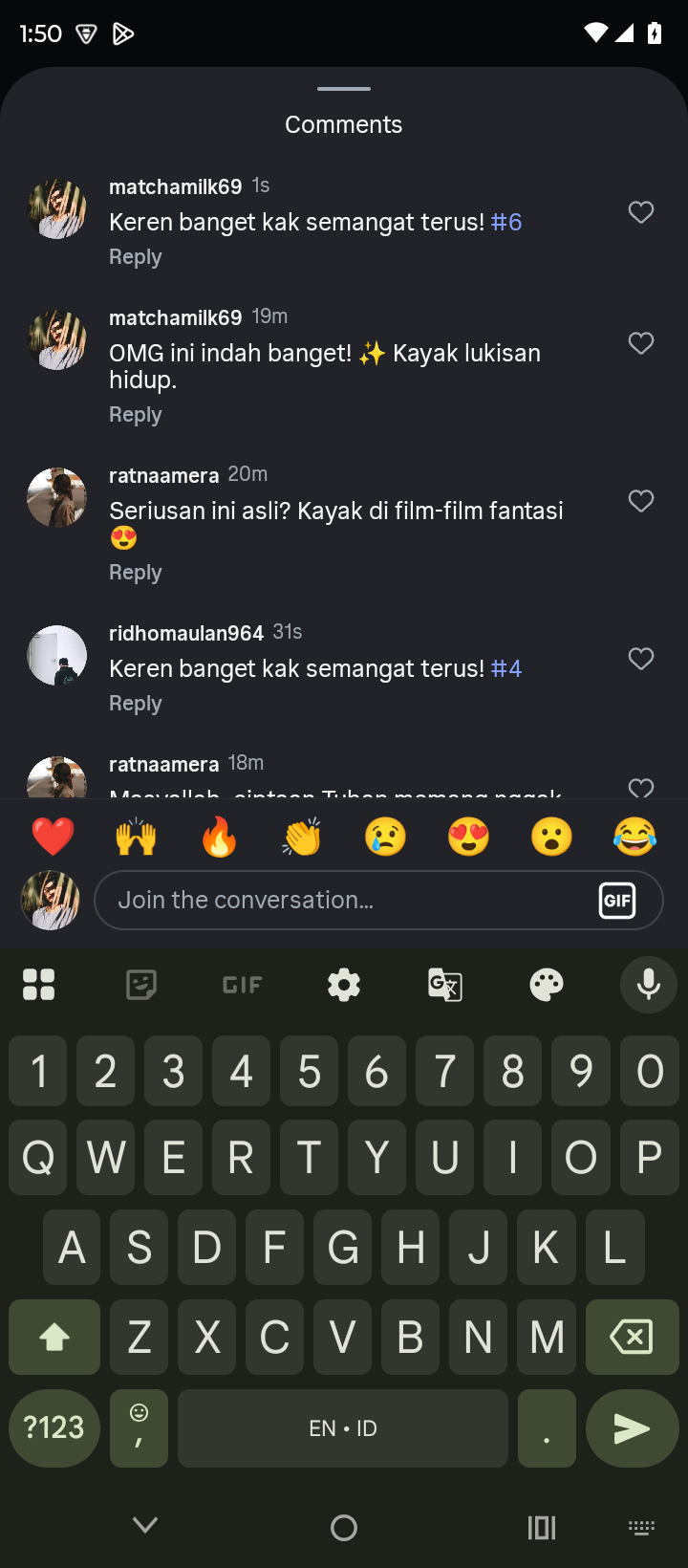Image resolution: width=688 pixels, height=1568 pixels.
Task: Reply to matchamilk69's OMG ini indah comment
Action: pyautogui.click(x=136, y=415)
